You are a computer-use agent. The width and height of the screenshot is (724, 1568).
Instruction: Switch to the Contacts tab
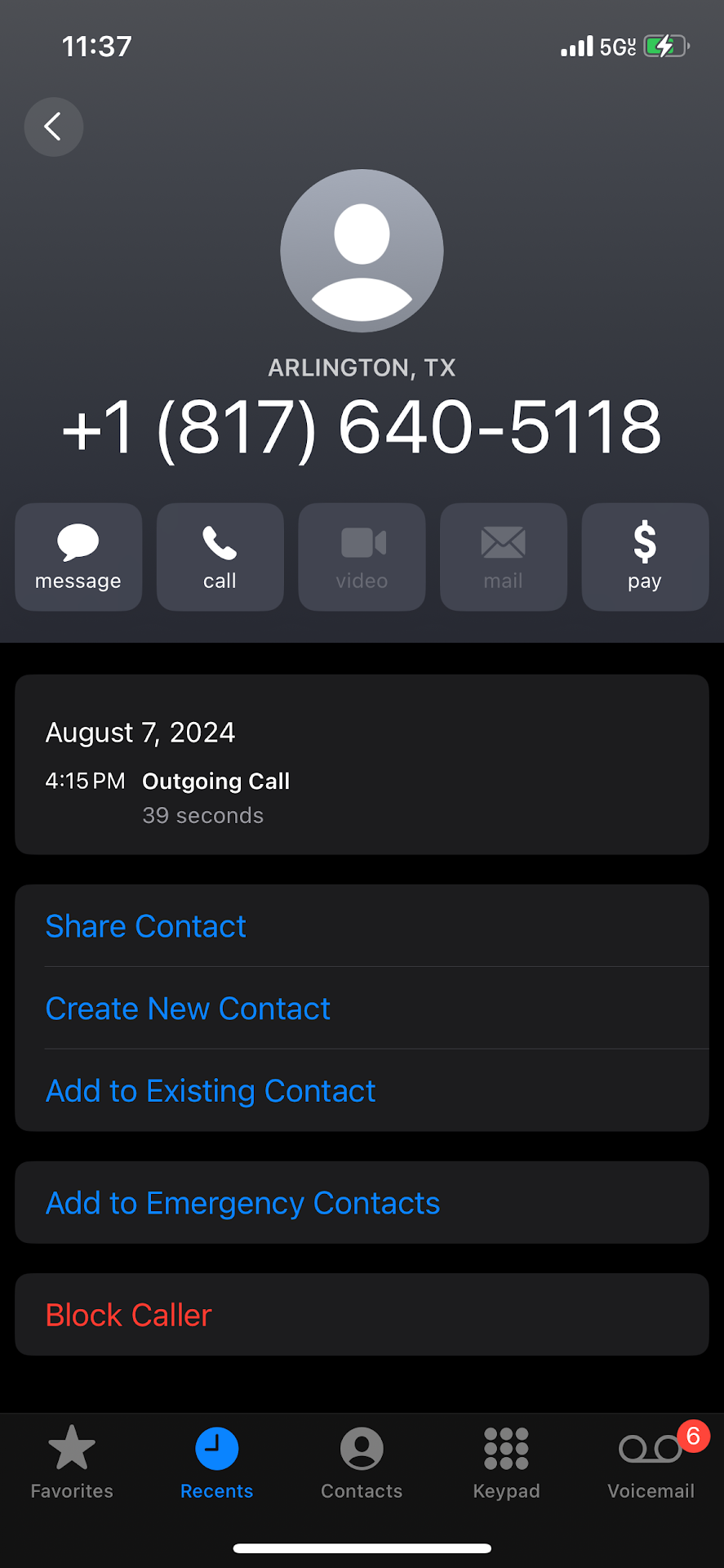(362, 1462)
